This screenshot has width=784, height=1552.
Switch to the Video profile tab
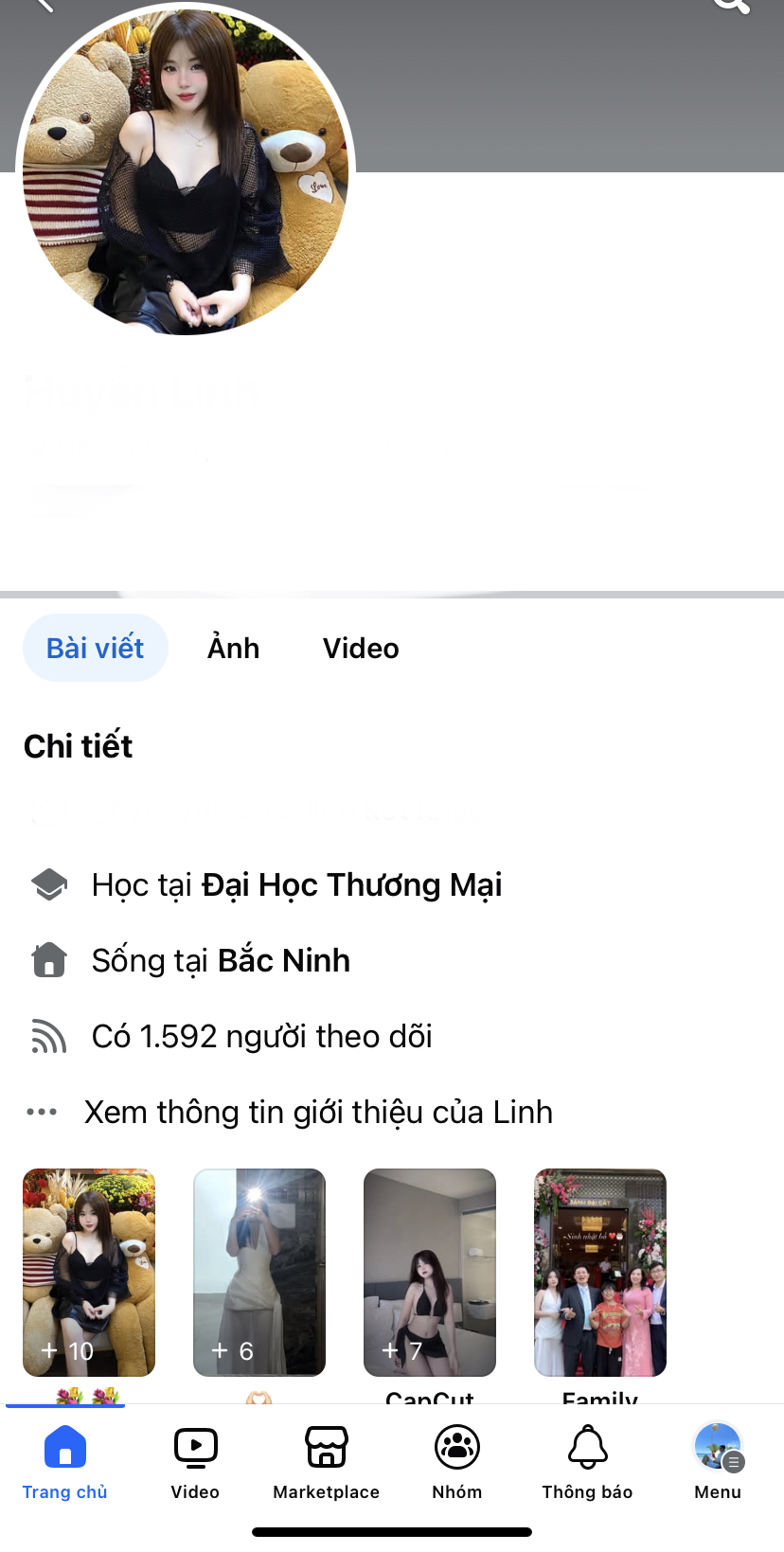pyautogui.click(x=361, y=649)
